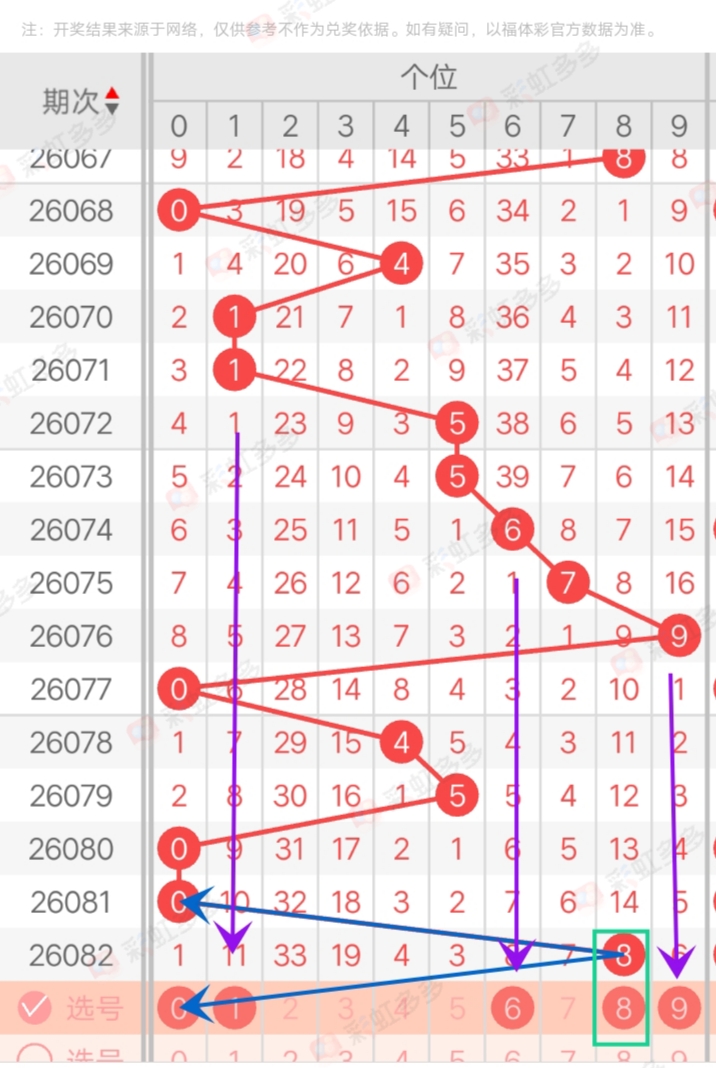Uncheck the checked 选号 row checkbox
This screenshot has height=1068, width=716.
(x=35, y=1008)
